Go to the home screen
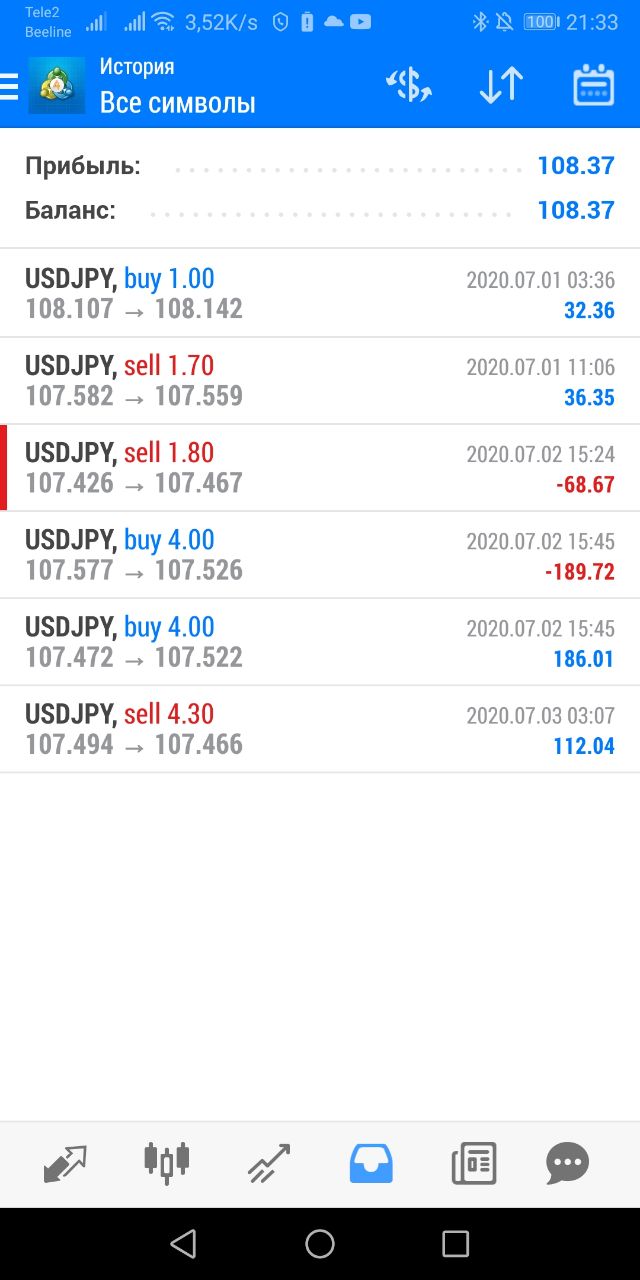 [x=320, y=1243]
